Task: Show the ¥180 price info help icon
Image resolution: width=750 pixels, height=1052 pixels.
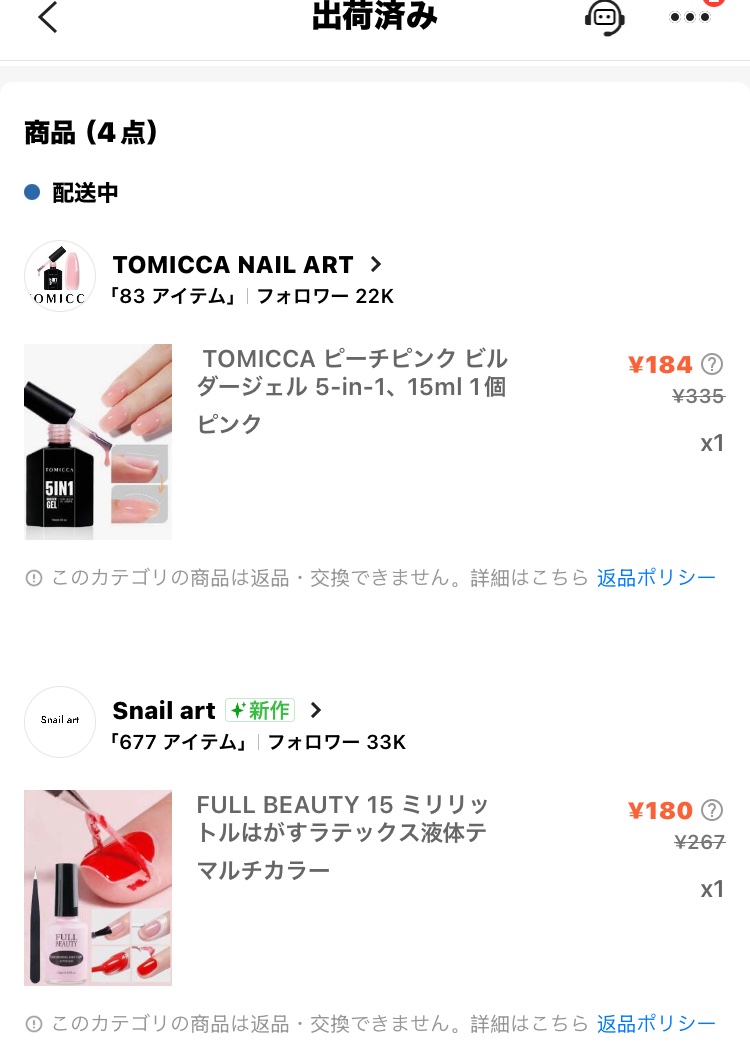Action: (712, 810)
